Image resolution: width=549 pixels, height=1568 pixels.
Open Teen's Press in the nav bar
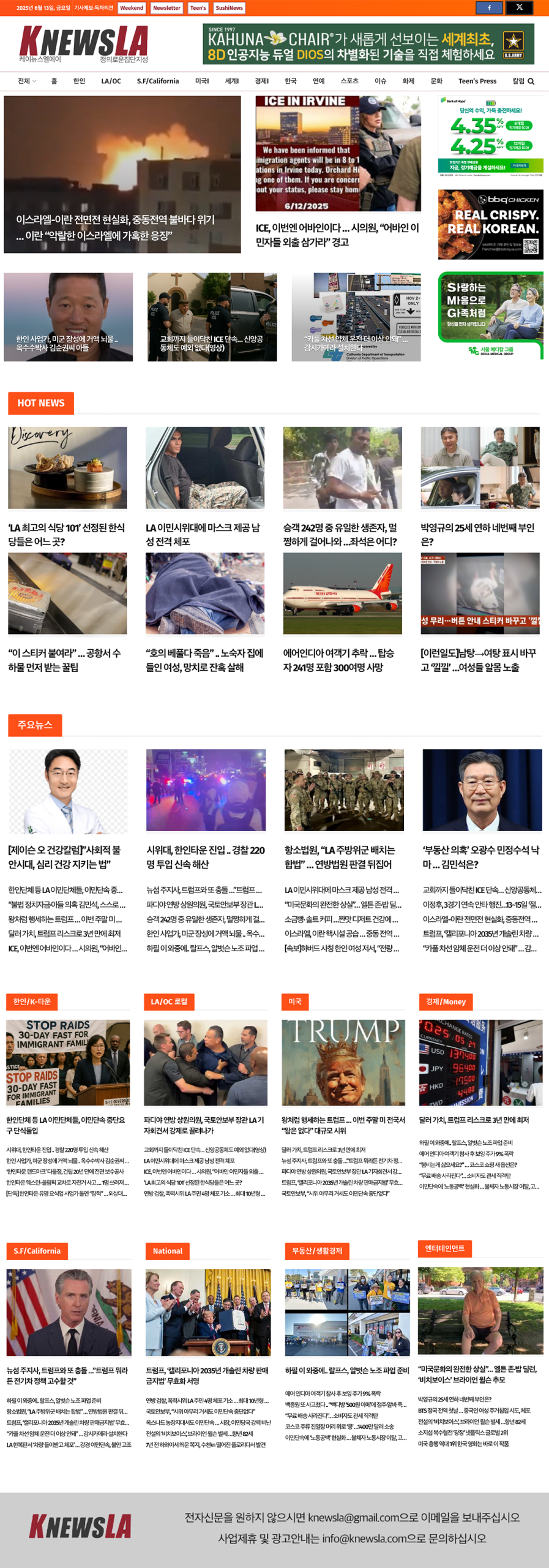tap(477, 81)
